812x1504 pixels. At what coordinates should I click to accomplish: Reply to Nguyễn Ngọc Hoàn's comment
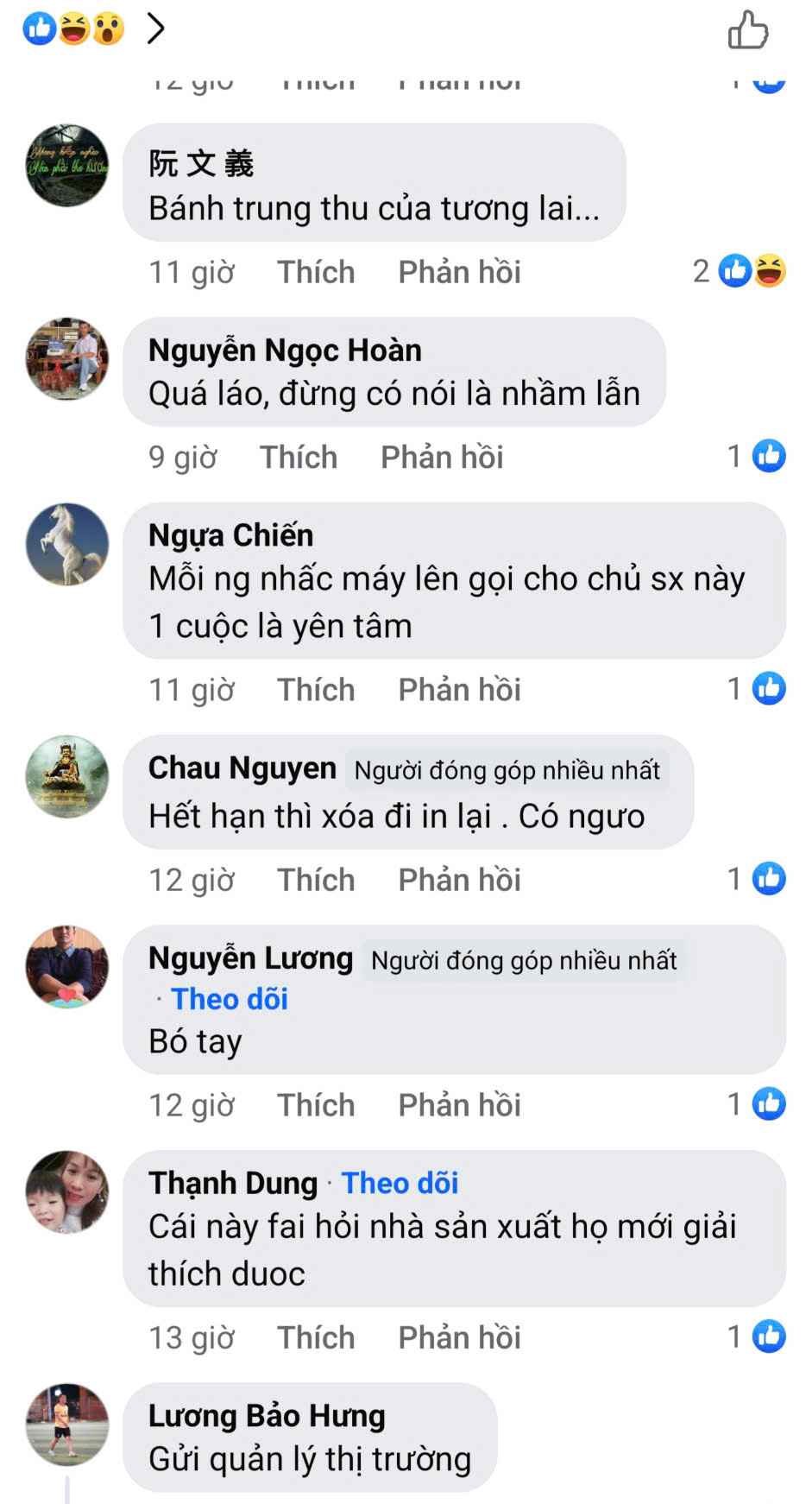442,457
